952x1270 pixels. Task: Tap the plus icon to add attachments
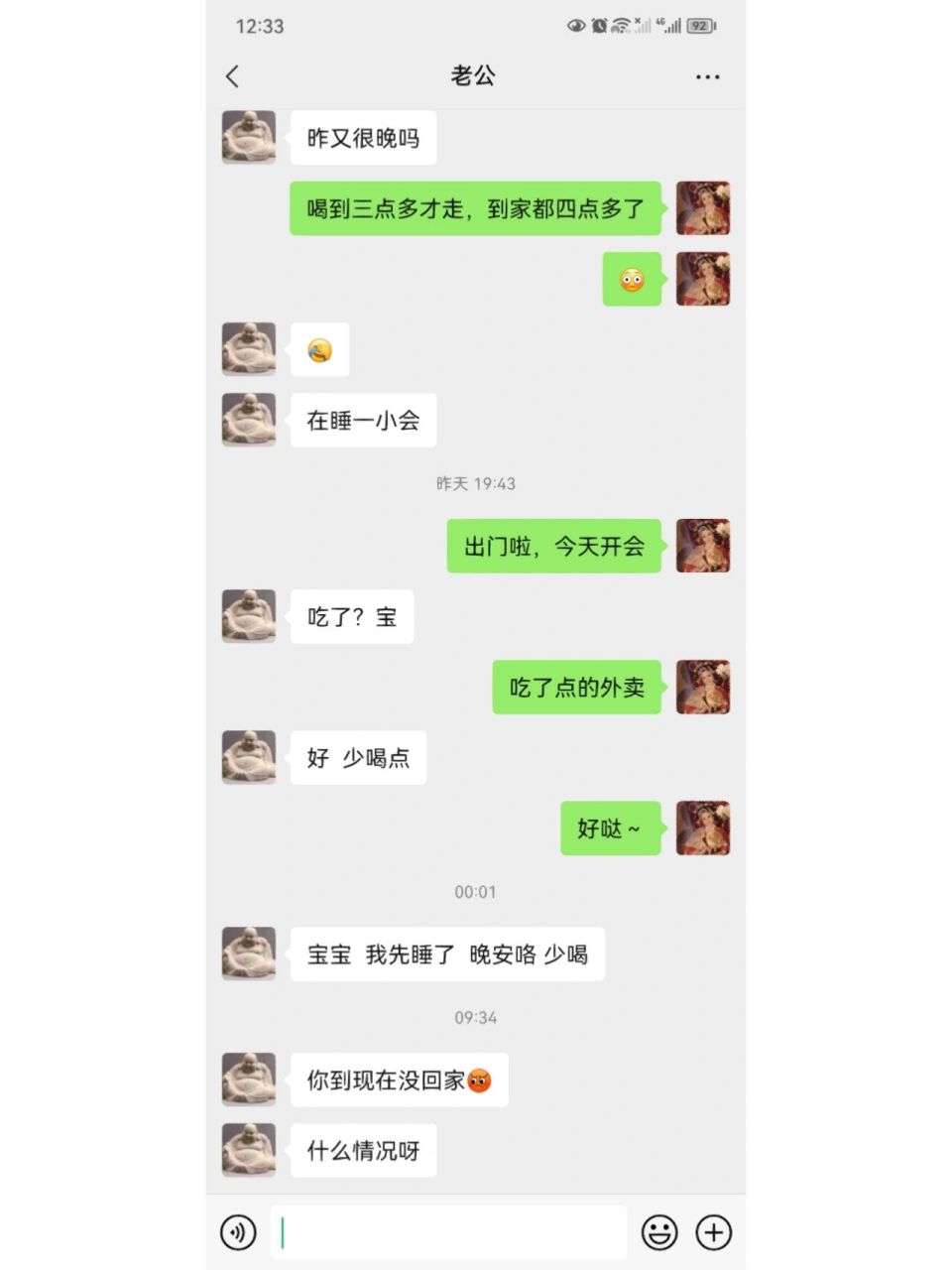coord(712,1232)
